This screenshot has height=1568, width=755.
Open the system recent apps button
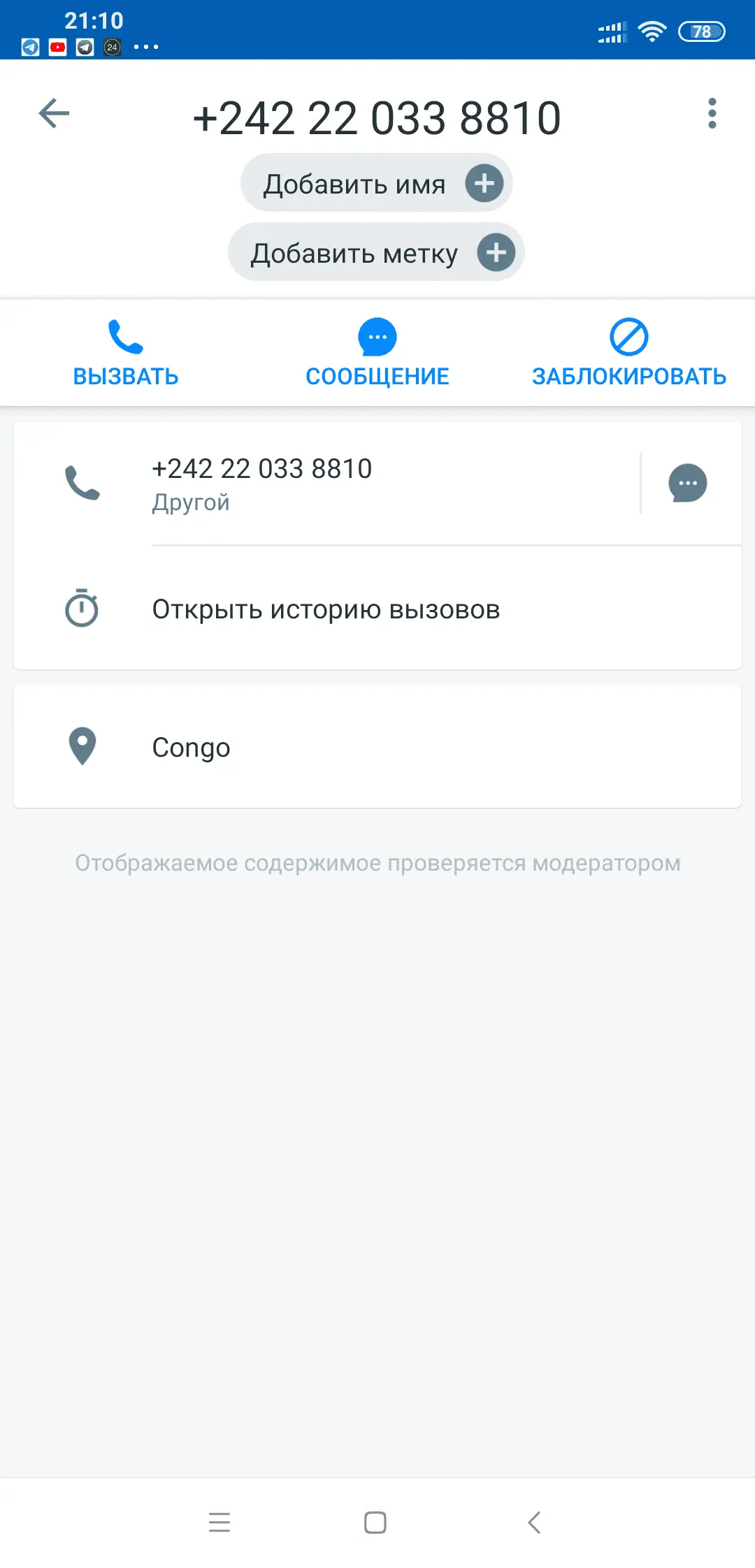(x=220, y=1522)
